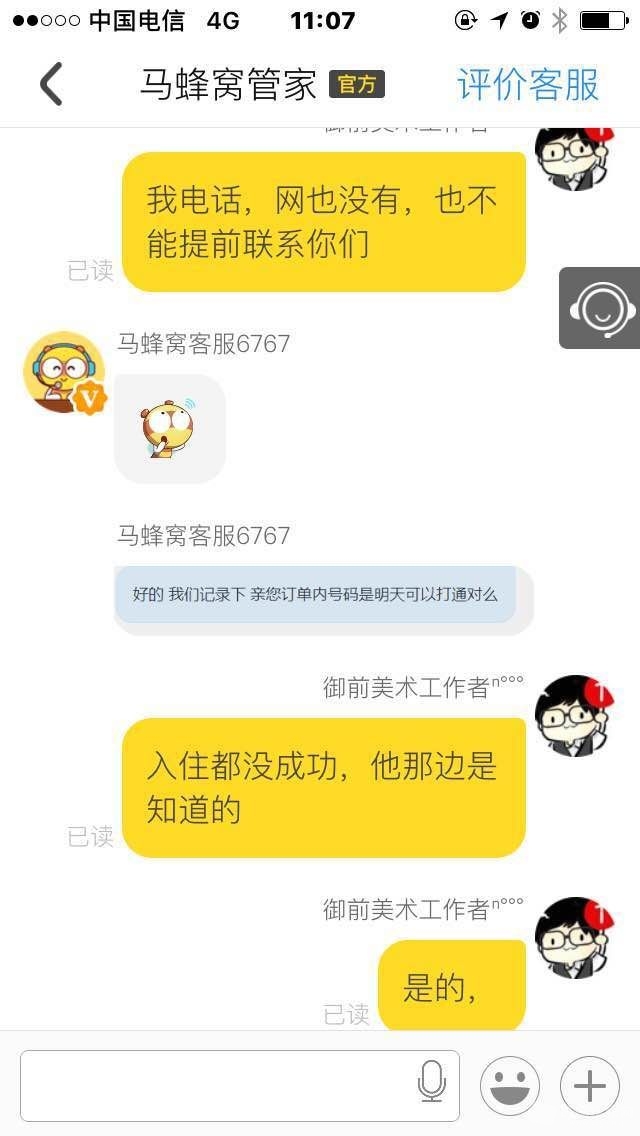Open the floating headset support icon
640x1136 pixels.
pyautogui.click(x=601, y=308)
